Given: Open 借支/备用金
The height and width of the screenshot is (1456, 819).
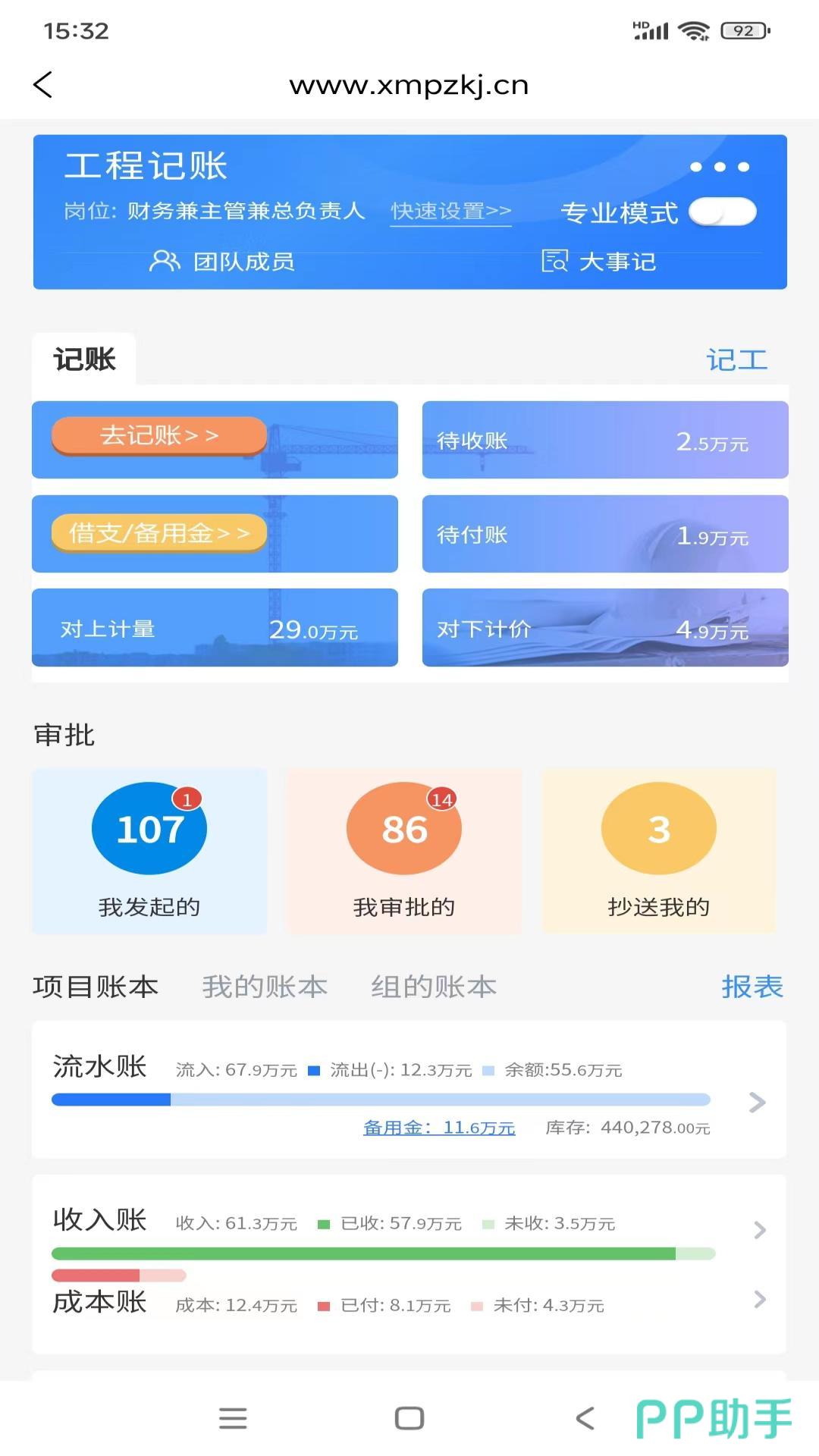Looking at the screenshot, I should coord(158,533).
